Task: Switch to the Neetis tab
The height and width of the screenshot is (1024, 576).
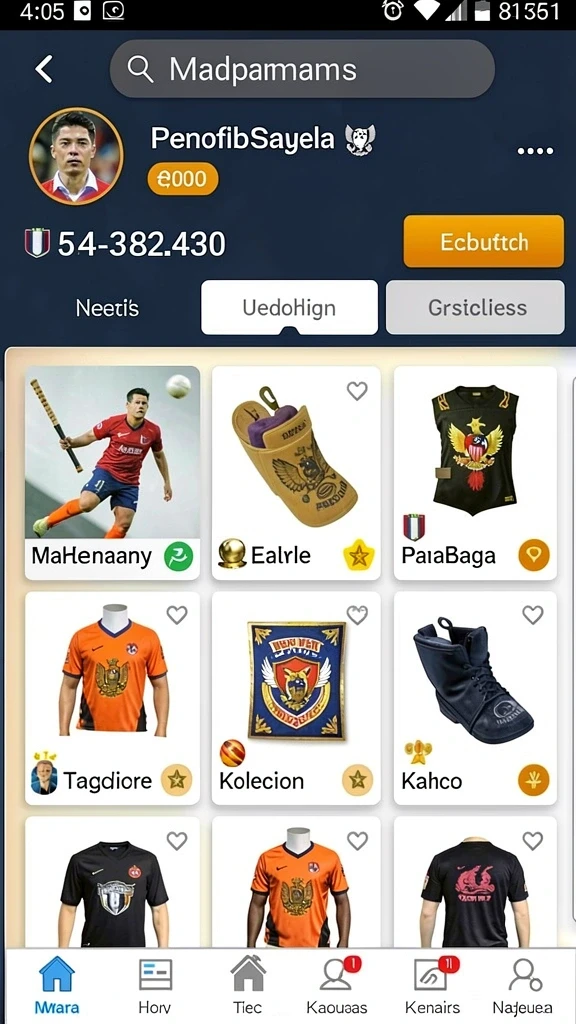Action: point(107,308)
